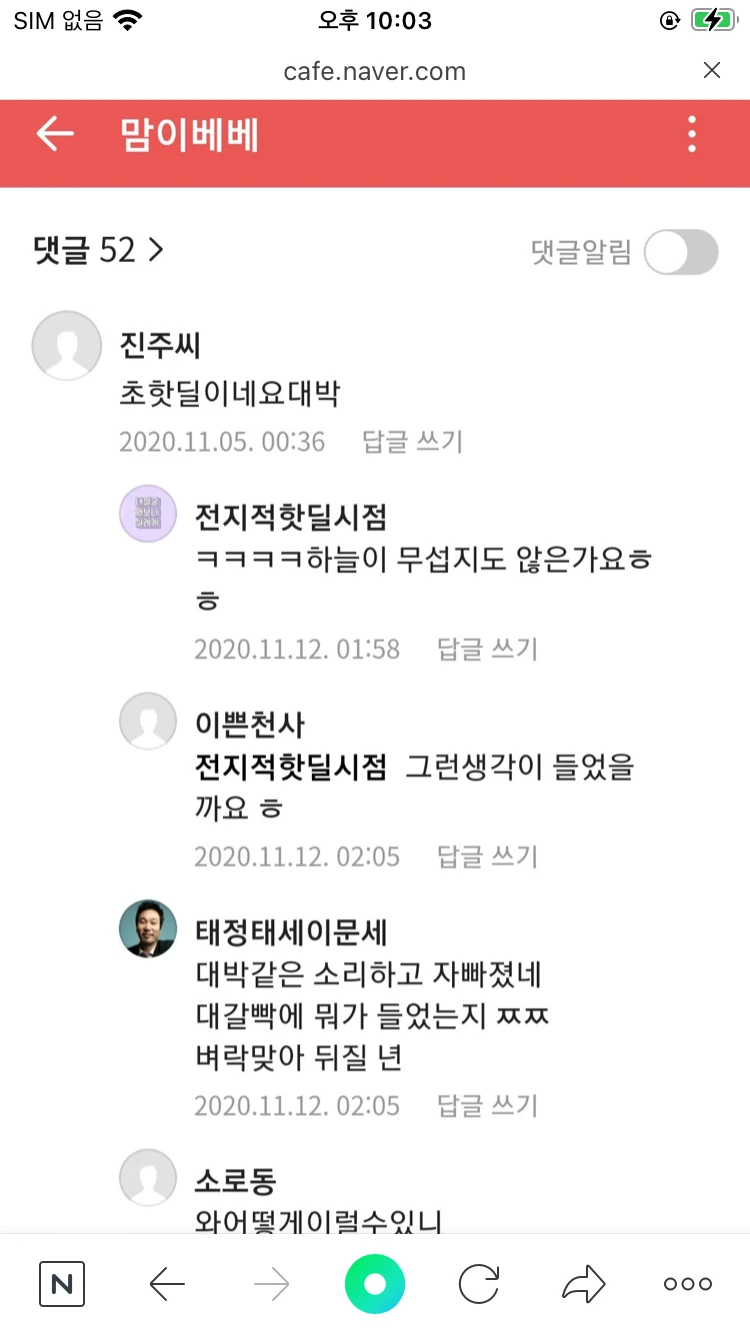Image resolution: width=750 pixels, height=1334 pixels.
Task: Open the bottom toolbar more options
Action: click(688, 1284)
